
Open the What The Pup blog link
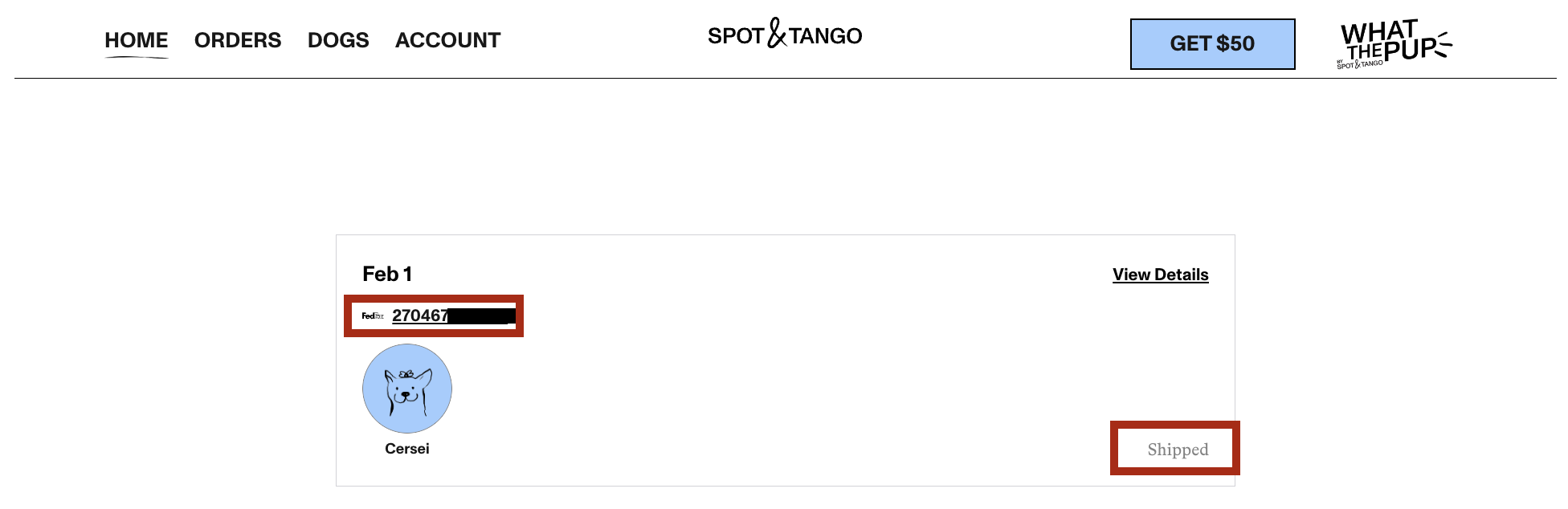tap(1395, 44)
